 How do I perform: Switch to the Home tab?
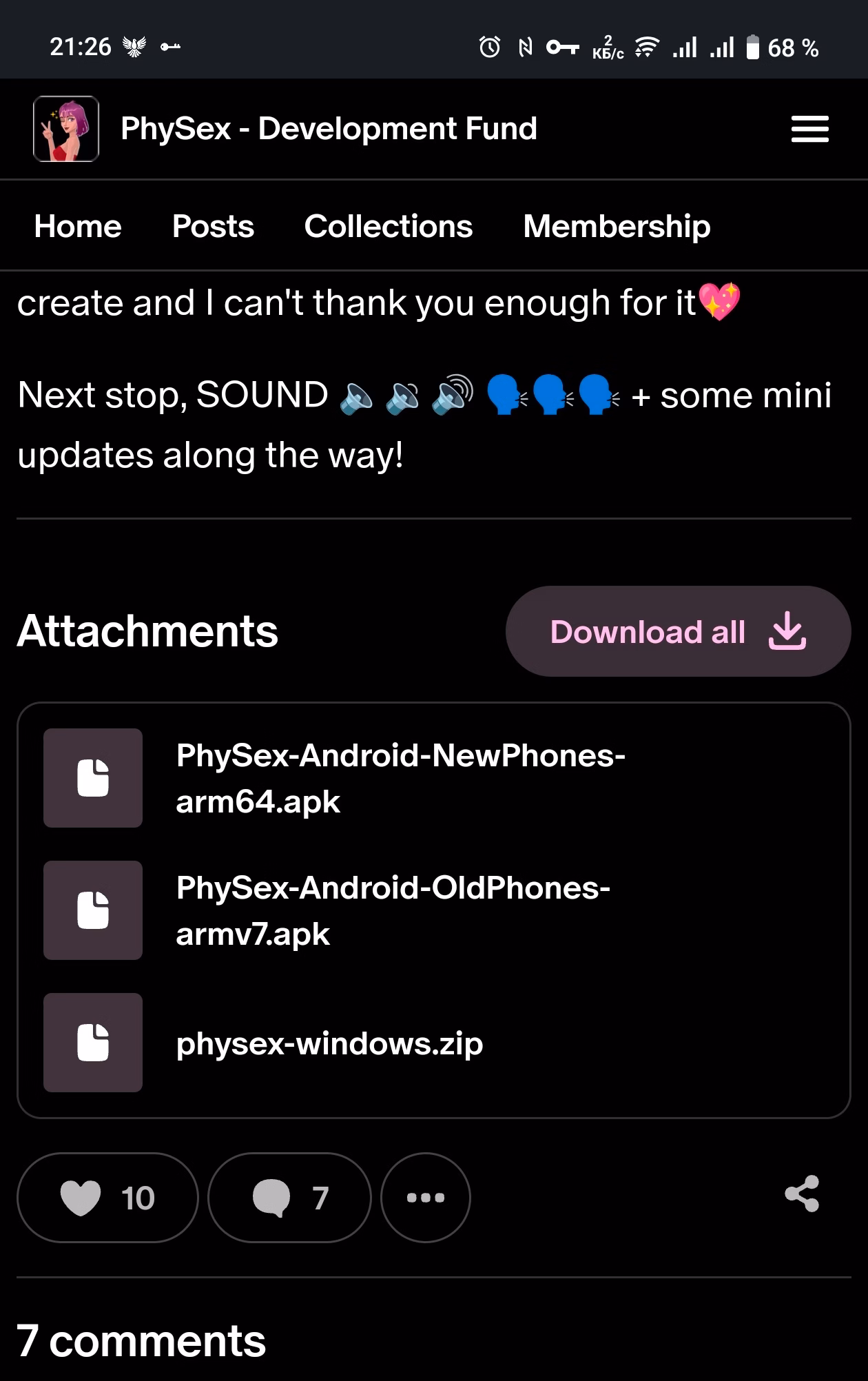click(x=78, y=226)
